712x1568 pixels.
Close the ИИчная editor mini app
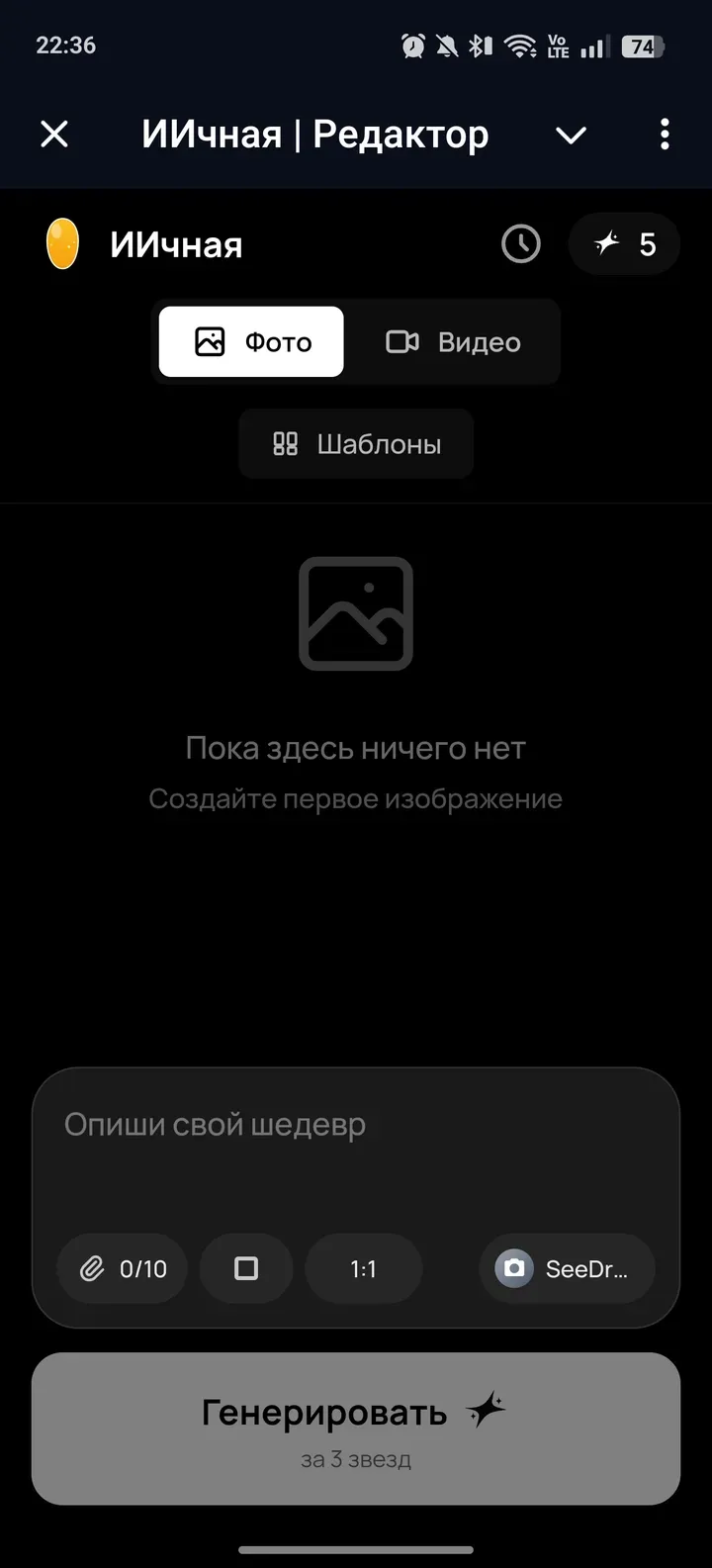tap(54, 135)
